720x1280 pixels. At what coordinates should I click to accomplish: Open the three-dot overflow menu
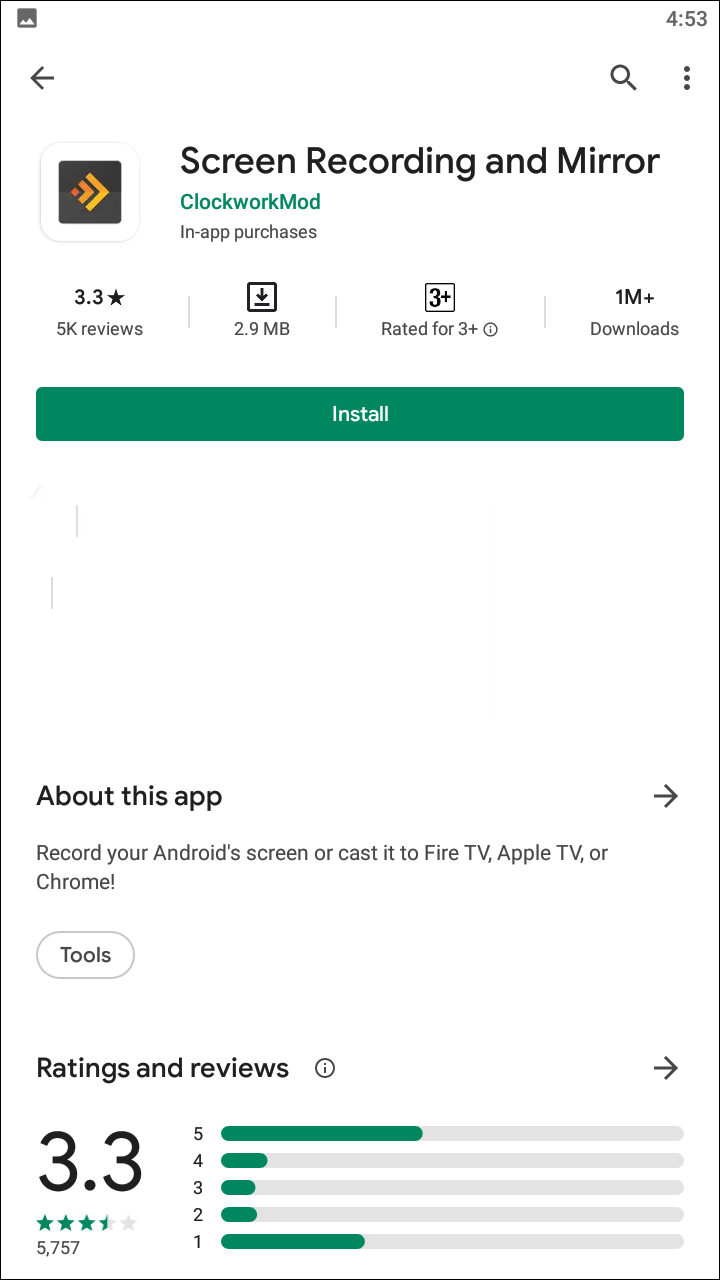pyautogui.click(x=686, y=78)
